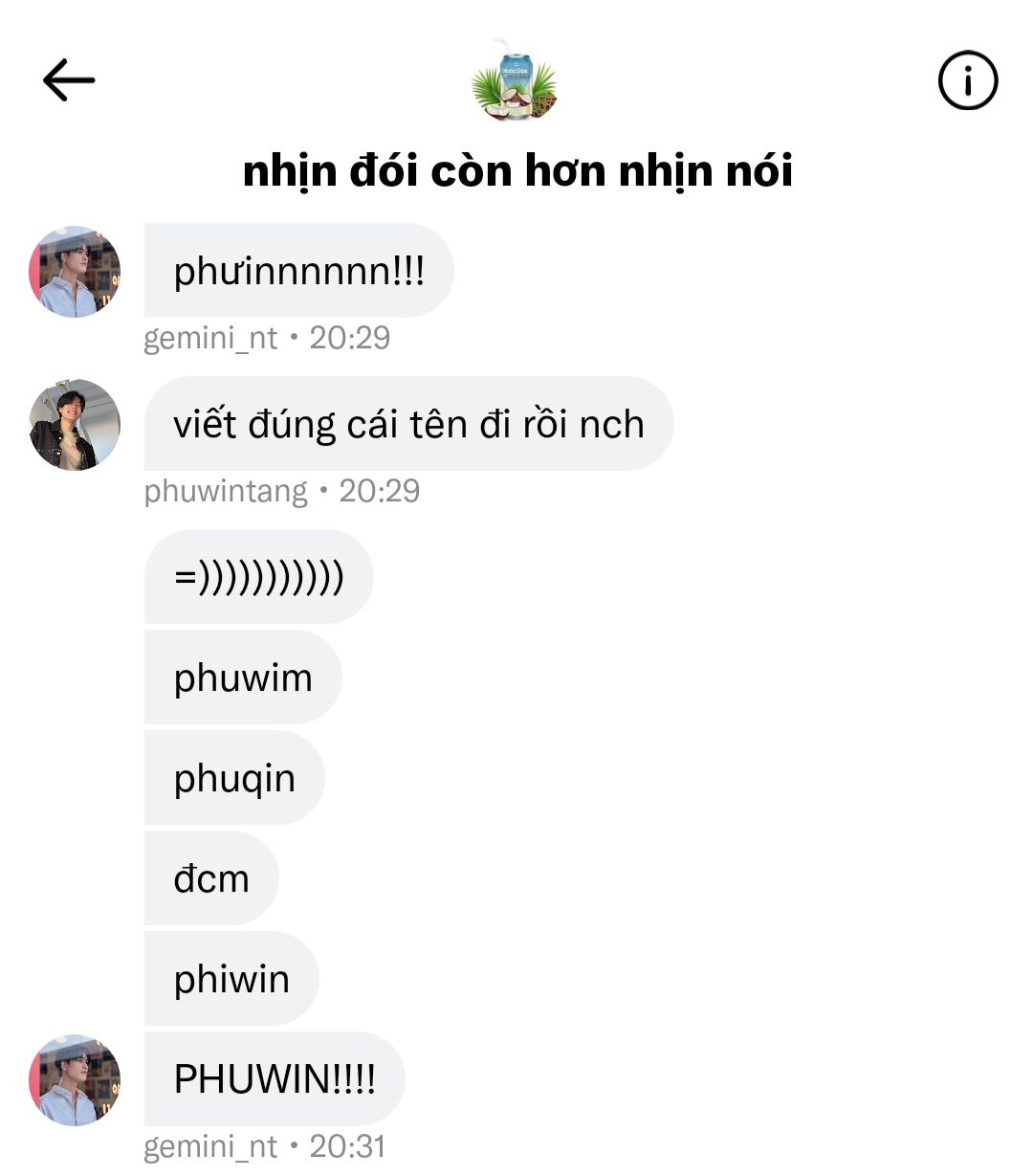Open conversation info with the i icon
The image size is (1033, 1176).
[967, 80]
